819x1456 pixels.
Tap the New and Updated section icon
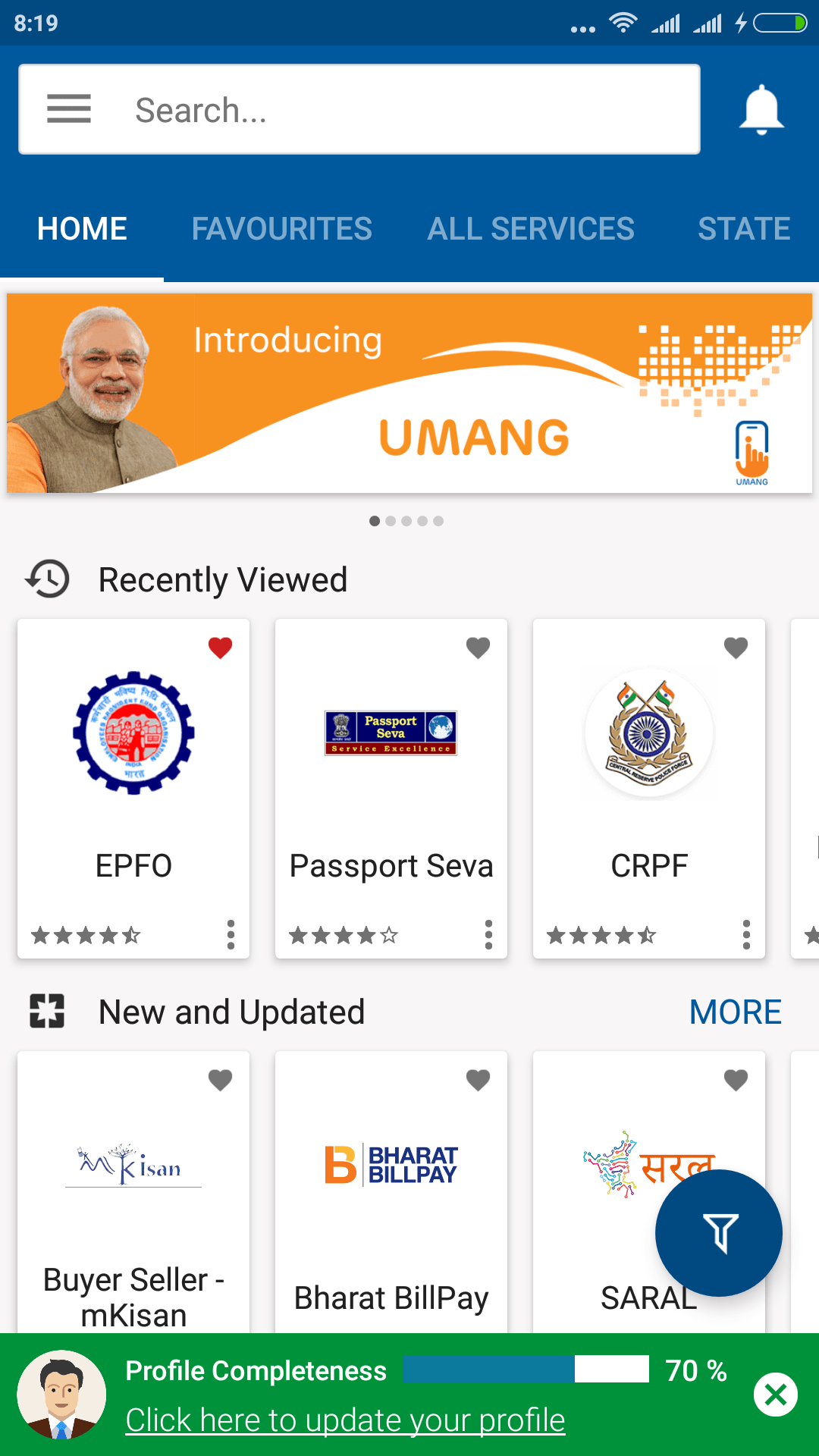pos(47,1011)
